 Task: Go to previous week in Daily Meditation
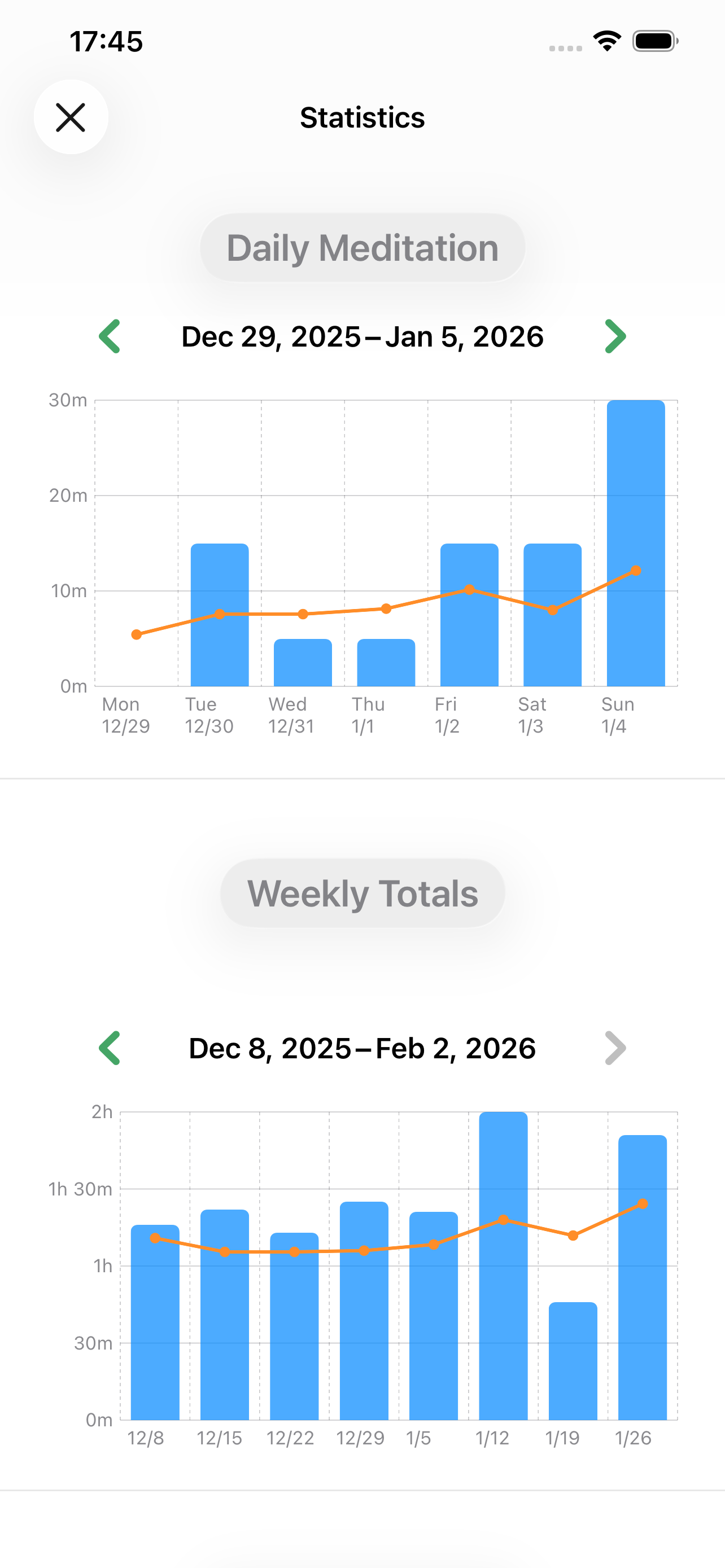pos(110,336)
